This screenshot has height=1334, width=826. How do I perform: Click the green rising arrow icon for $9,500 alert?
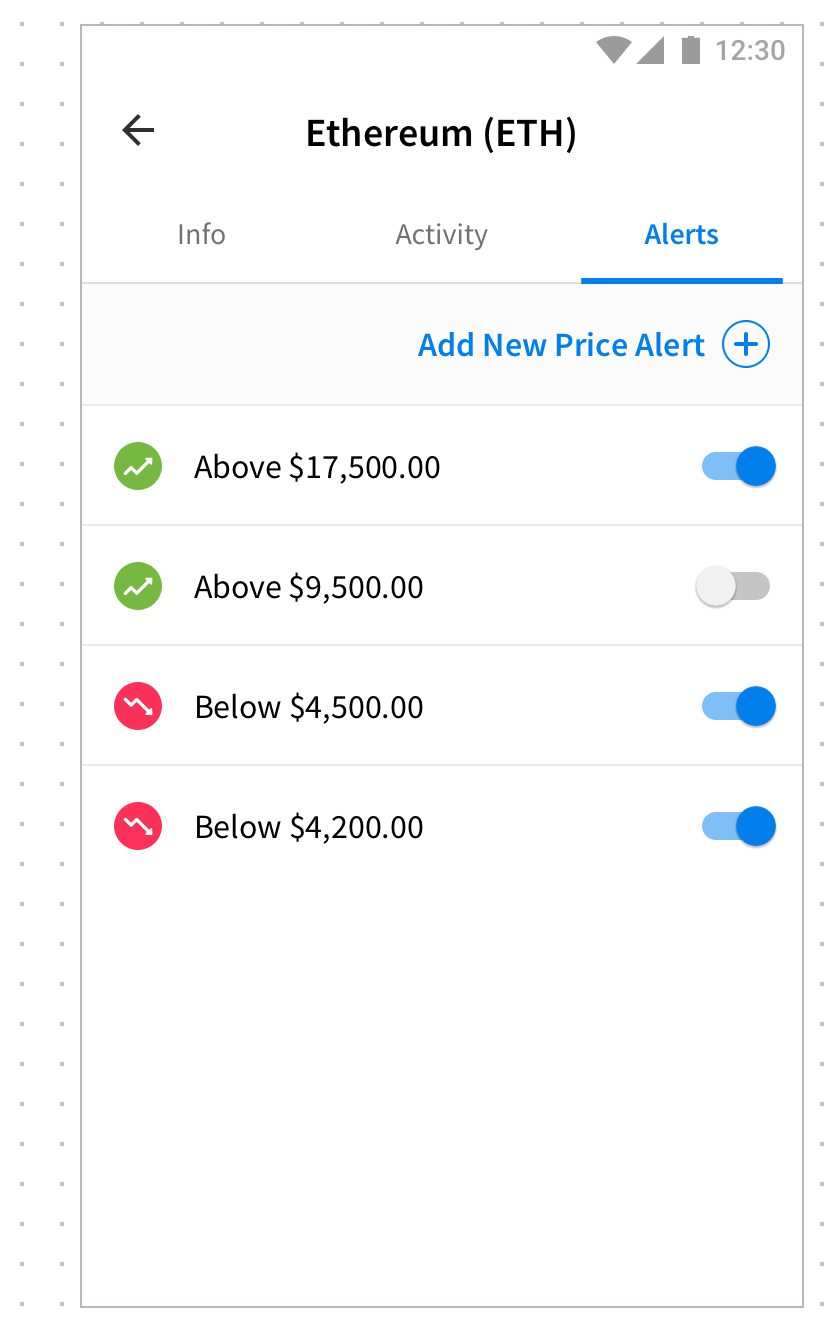tap(137, 586)
